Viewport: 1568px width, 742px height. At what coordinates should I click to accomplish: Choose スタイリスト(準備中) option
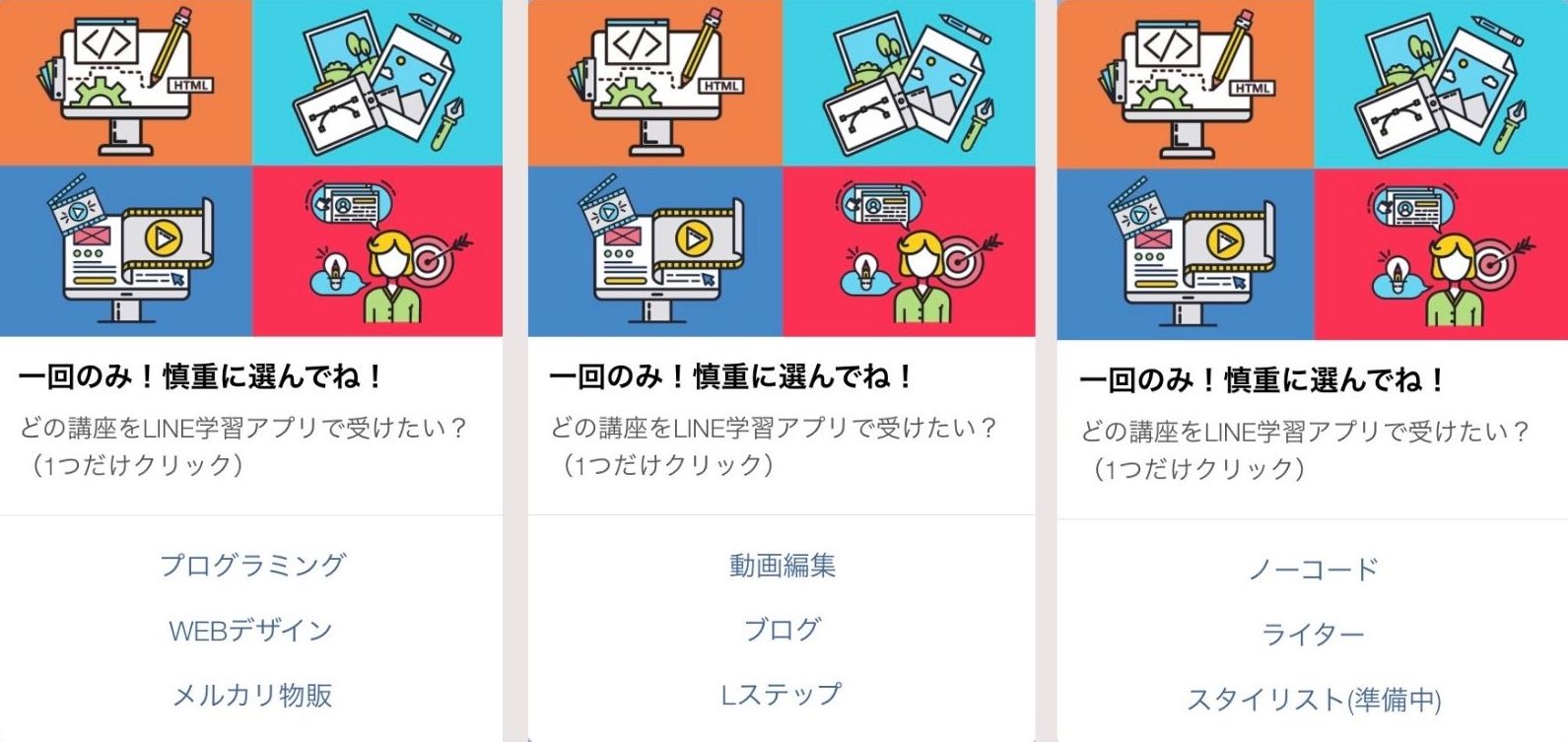pos(1313,700)
